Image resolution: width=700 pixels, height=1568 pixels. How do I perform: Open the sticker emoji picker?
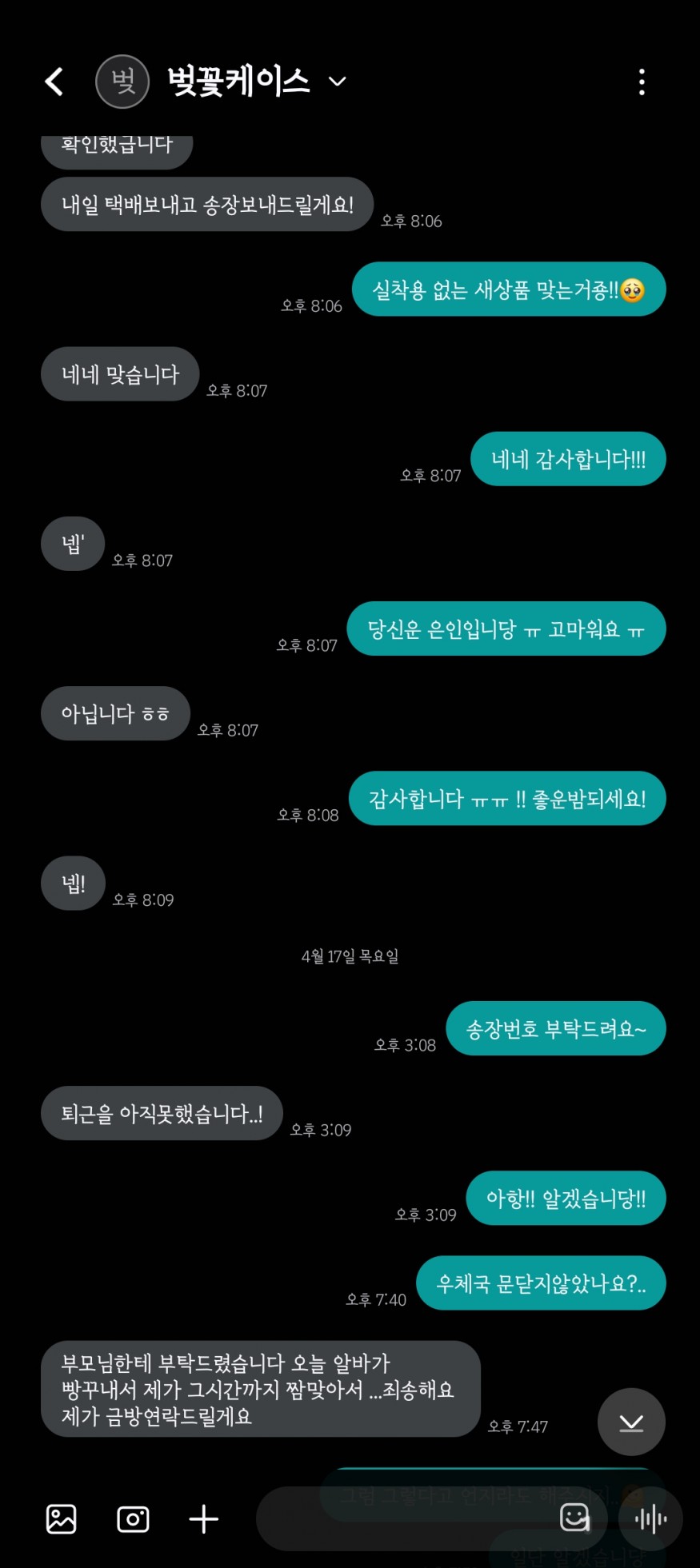pos(574,1517)
